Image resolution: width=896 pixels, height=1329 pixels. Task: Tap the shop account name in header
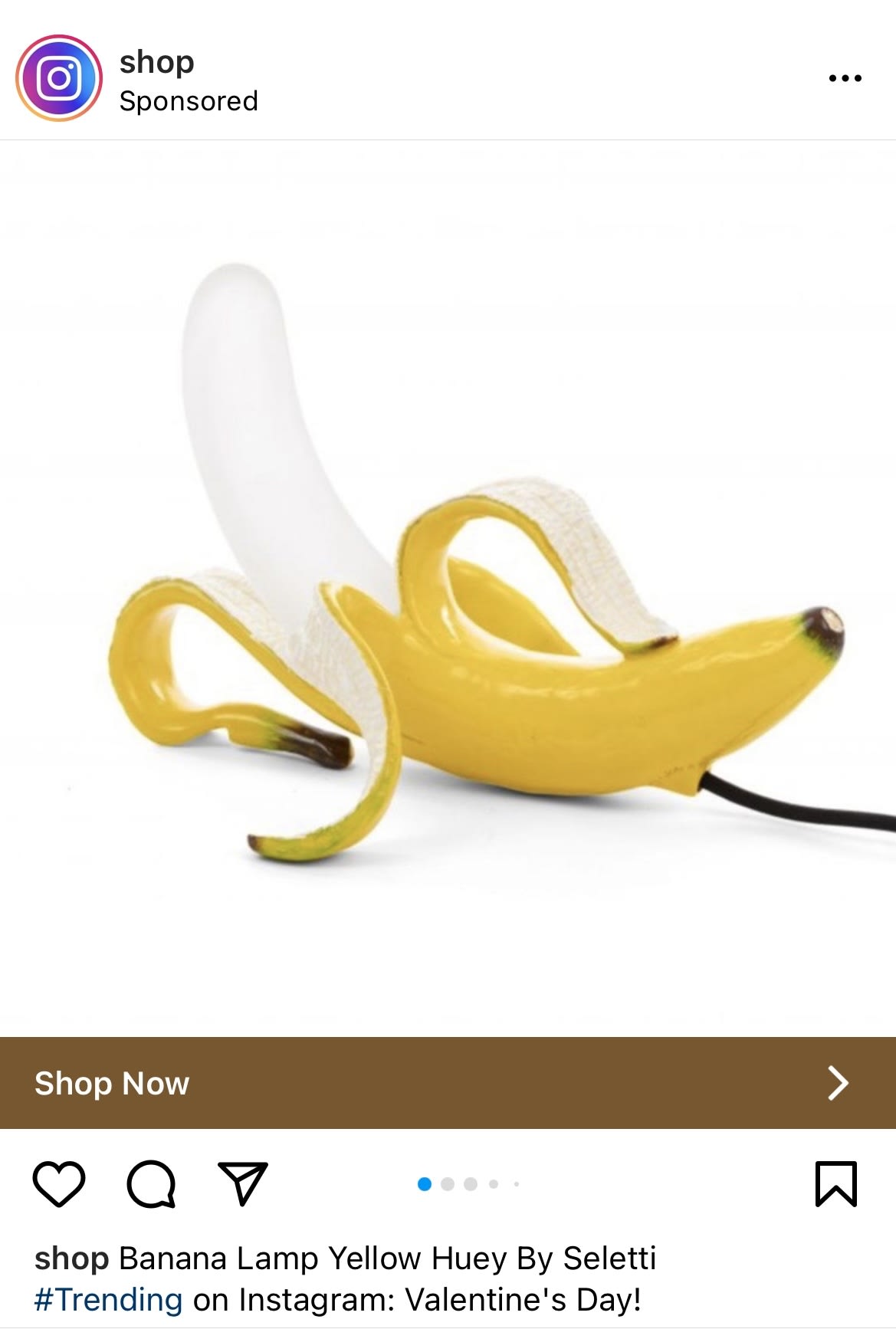pyautogui.click(x=156, y=61)
